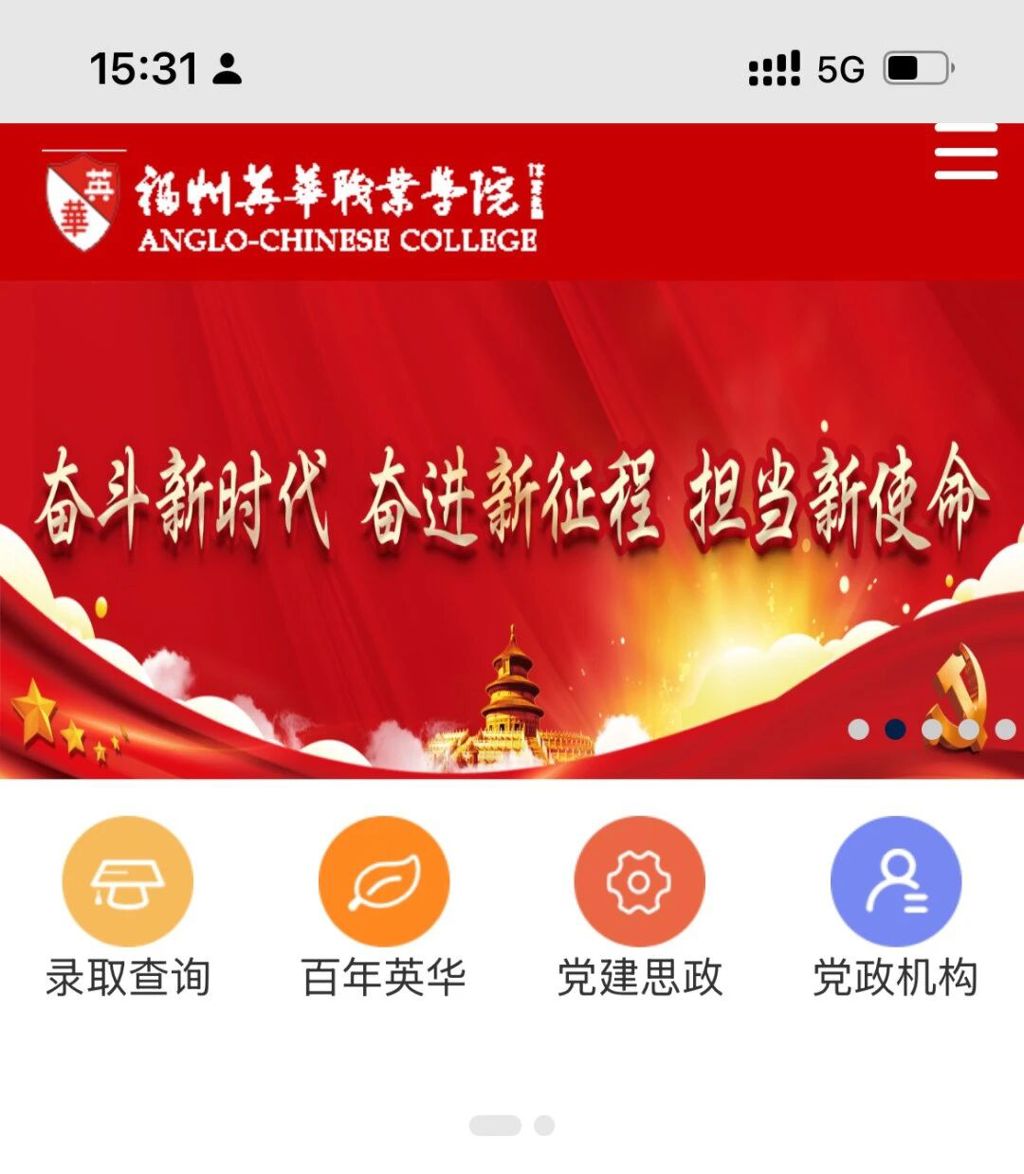
Task: Open 党政机构 departments
Action: [895, 881]
